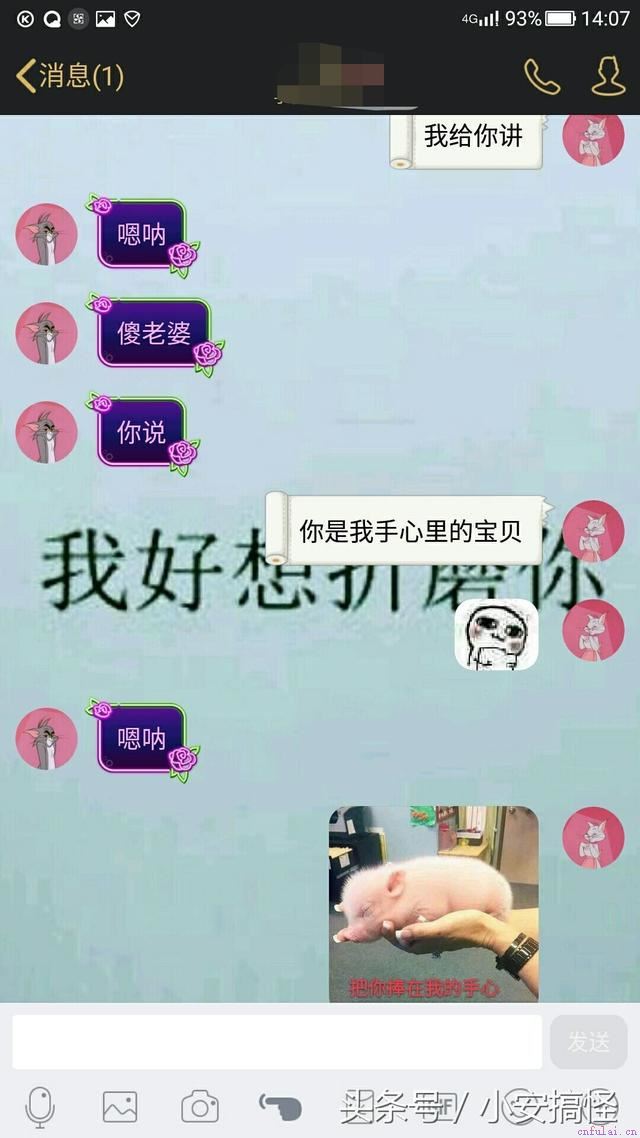
Task: Open the photo gallery picker
Action: (x=120, y=1107)
